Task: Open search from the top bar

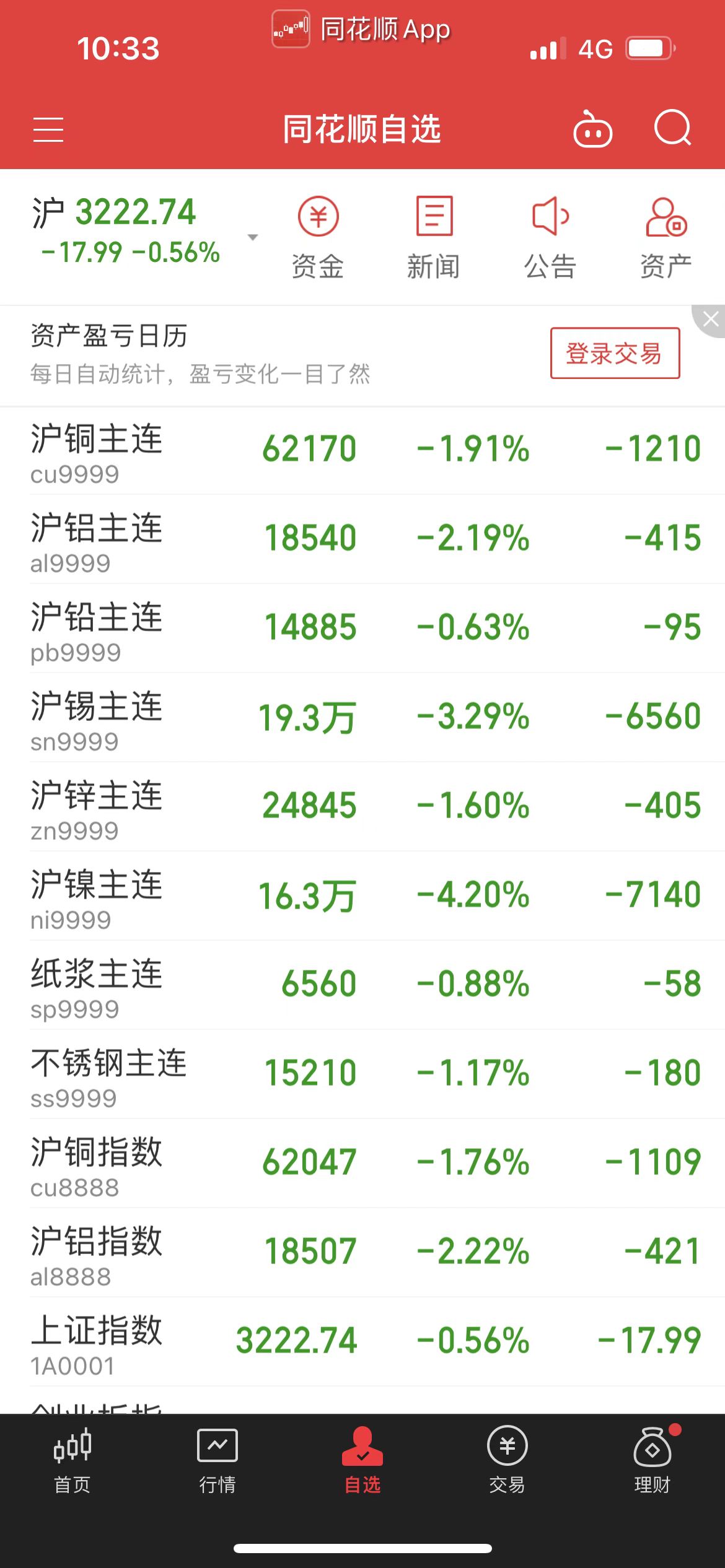Action: tap(672, 128)
